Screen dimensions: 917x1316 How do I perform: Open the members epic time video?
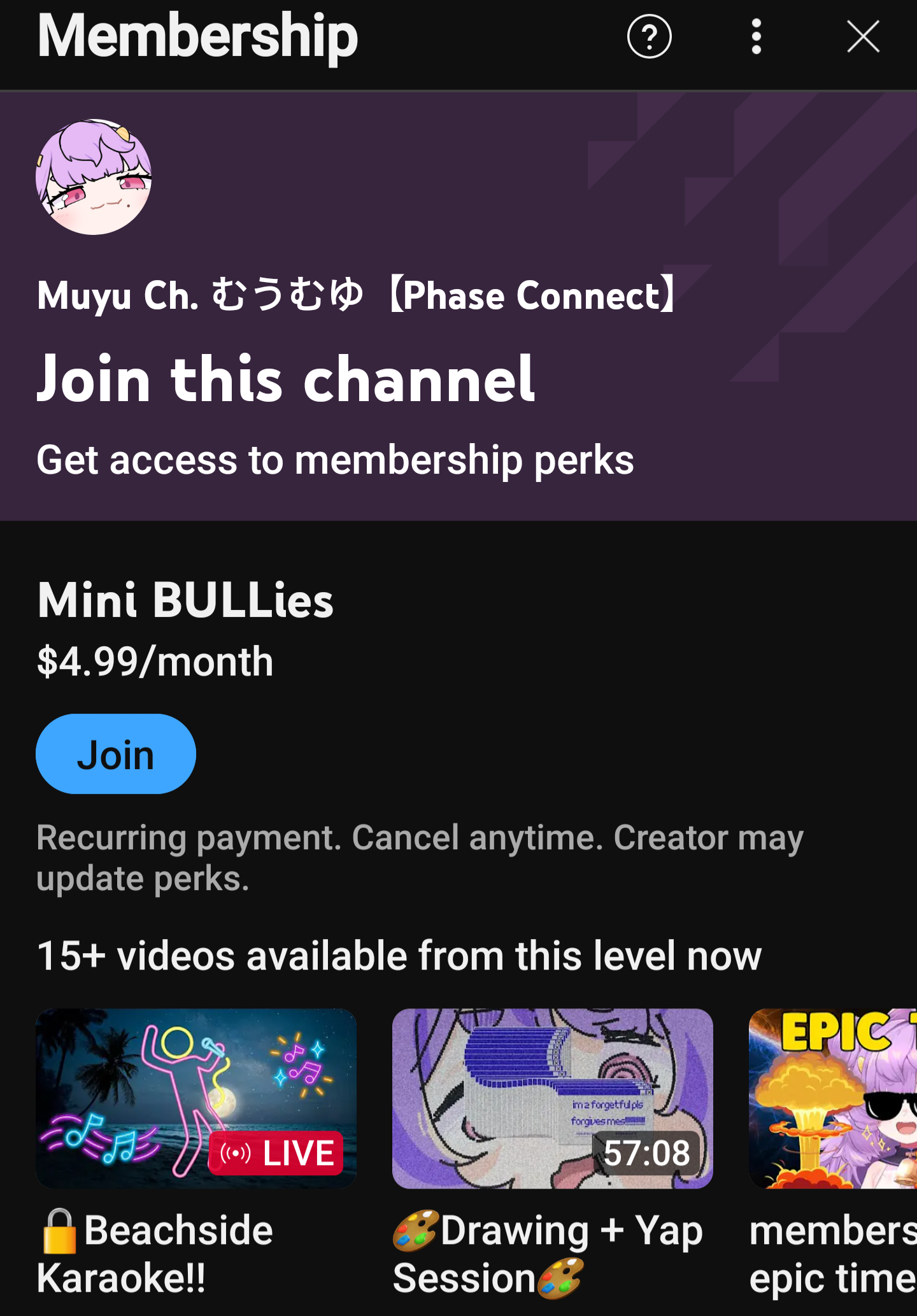tap(833, 1098)
